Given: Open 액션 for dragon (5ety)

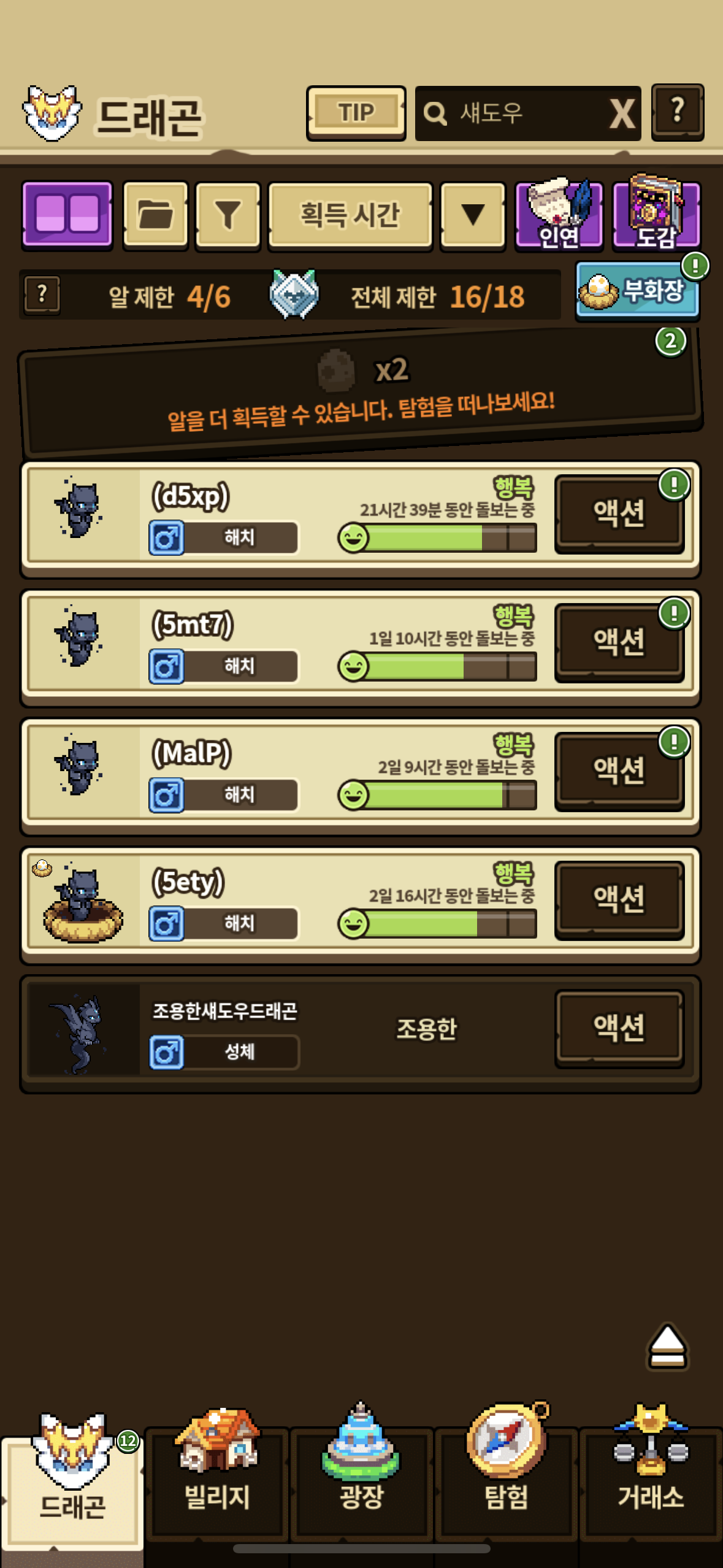Looking at the screenshot, I should [619, 899].
